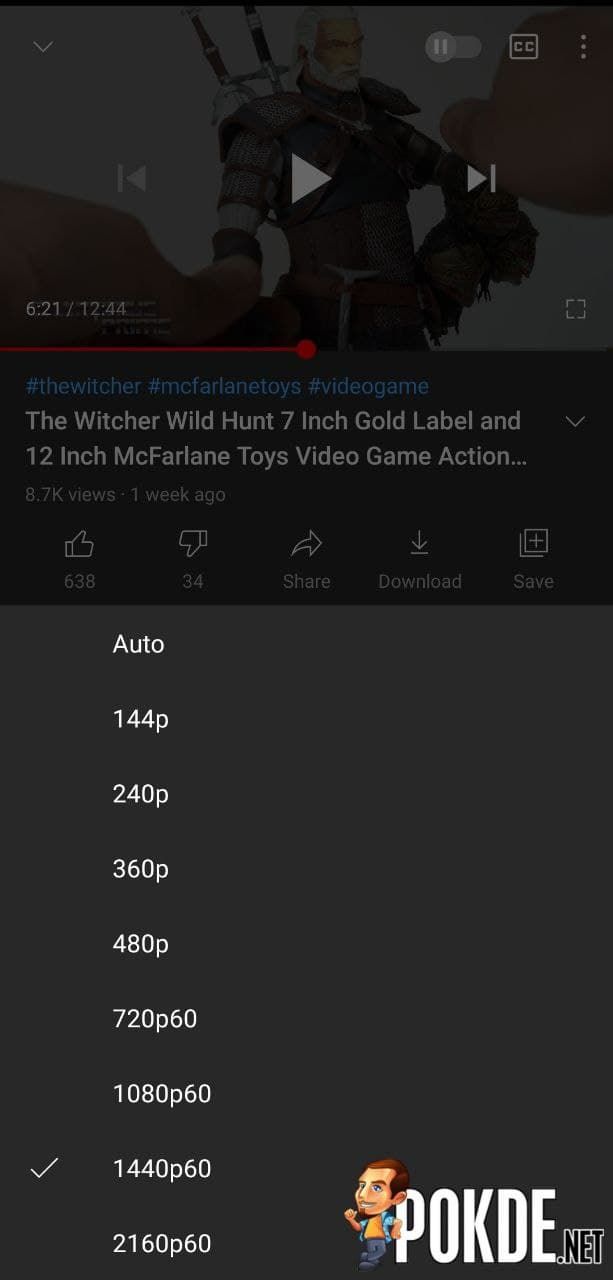
Task: Switch quality to 480p
Action: point(306,944)
